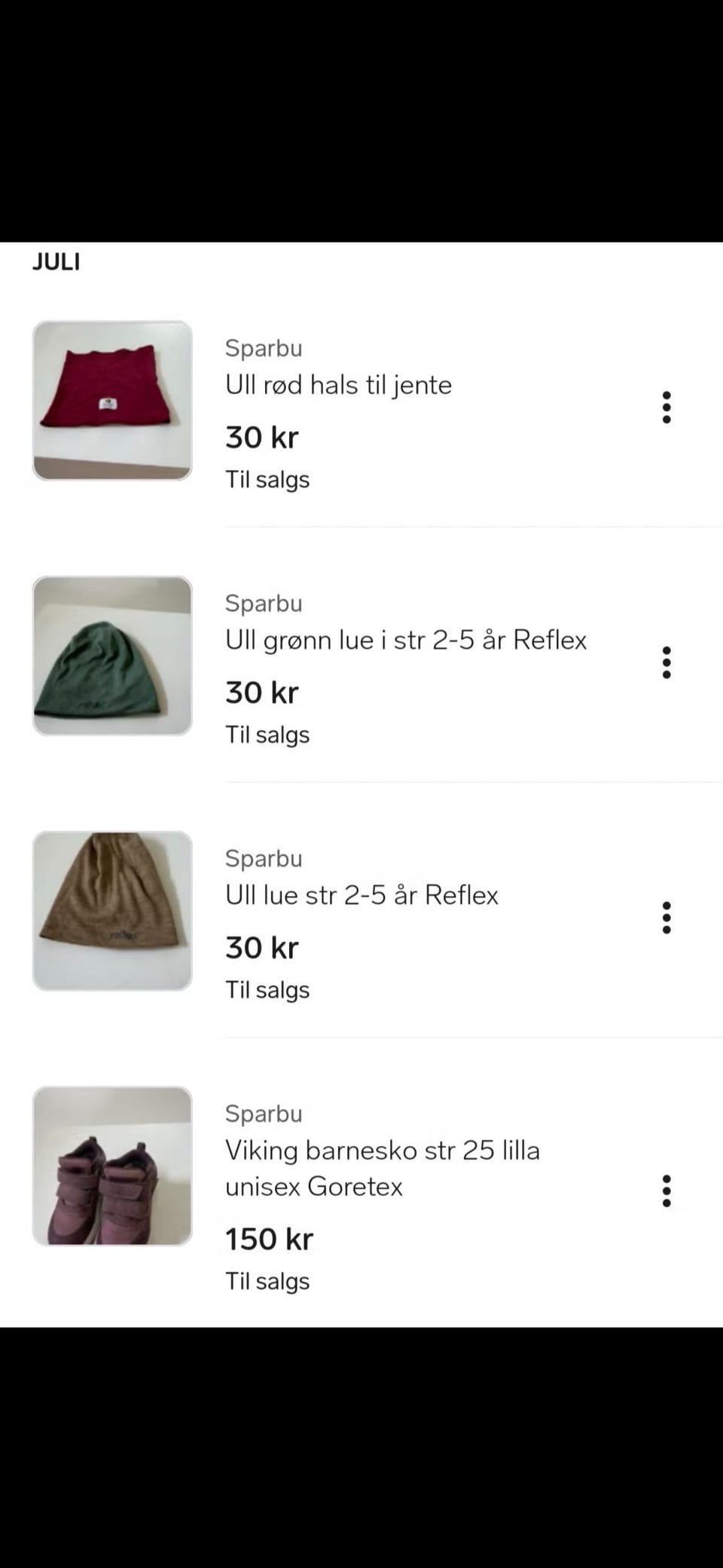This screenshot has width=723, height=1568.
Task: Open more options for Ull rød hals listing
Action: click(x=667, y=408)
